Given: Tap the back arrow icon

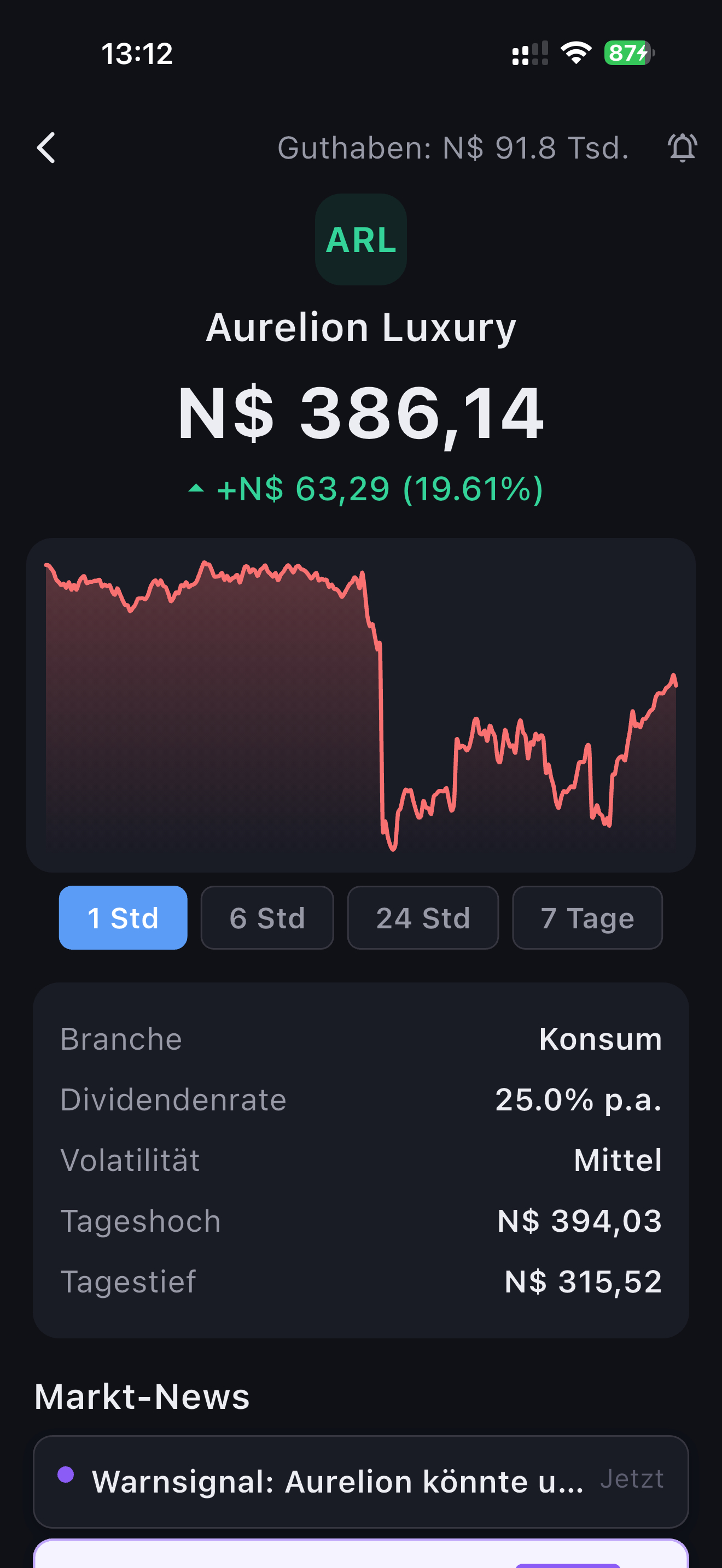Looking at the screenshot, I should click(45, 147).
